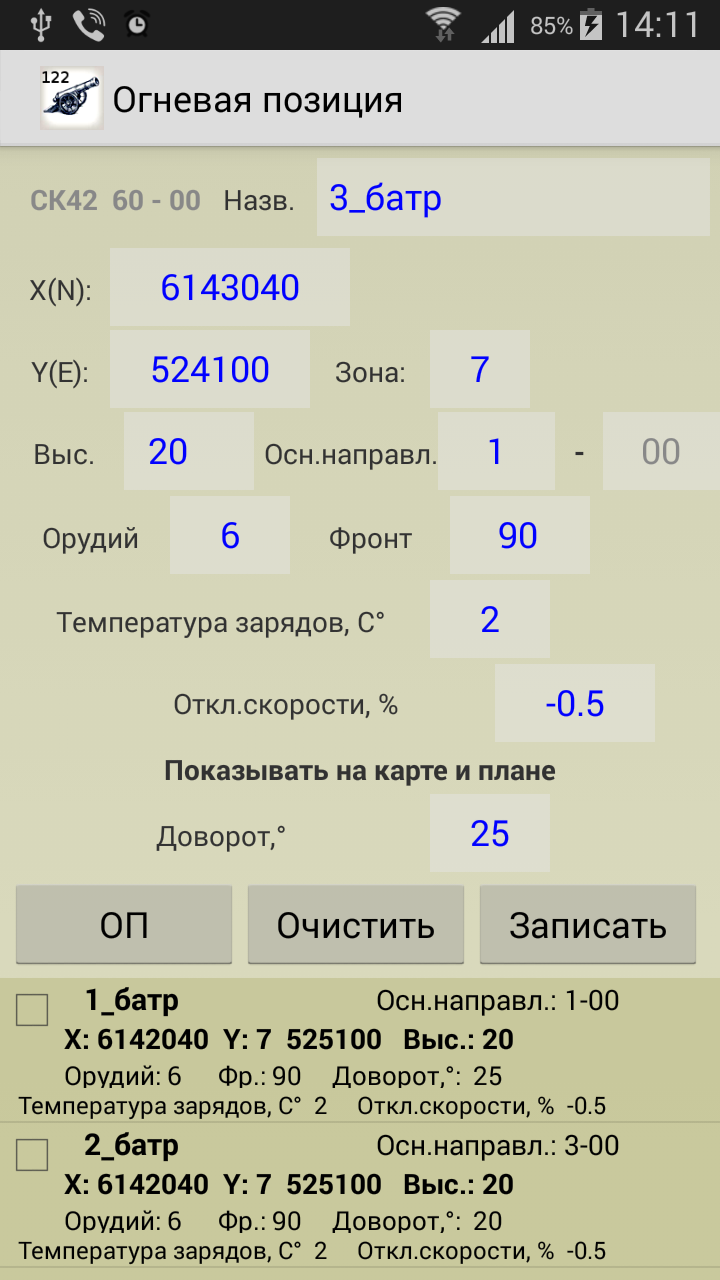Change the Орудий count field
The image size is (720, 1280).
click(x=230, y=536)
